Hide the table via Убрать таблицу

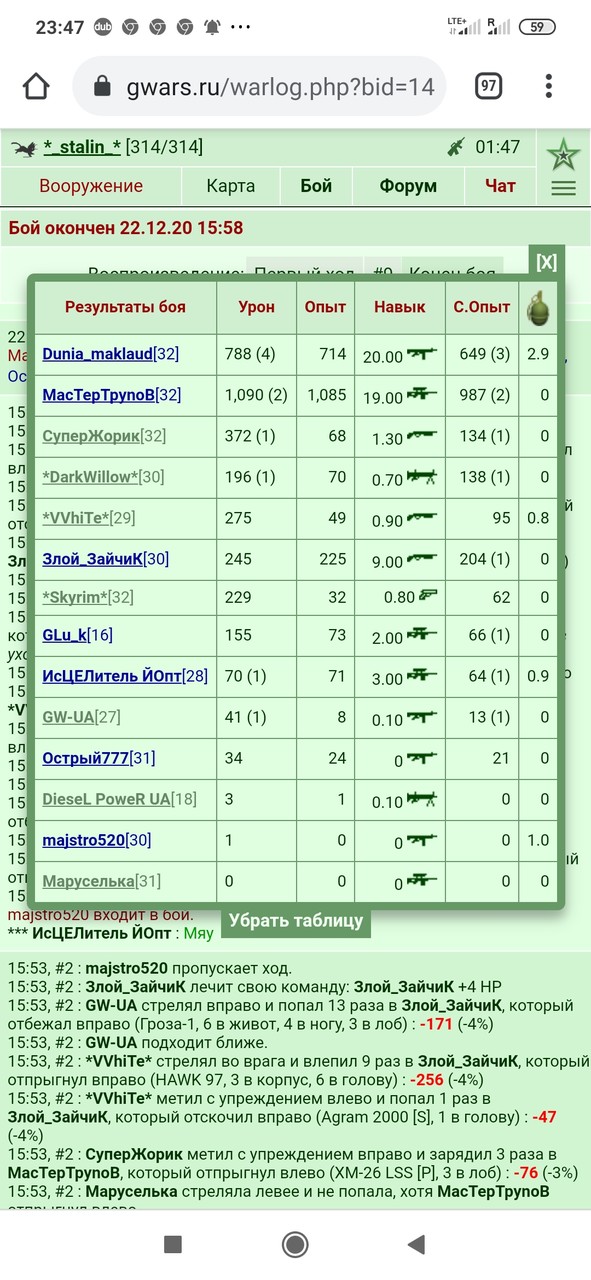pos(296,921)
